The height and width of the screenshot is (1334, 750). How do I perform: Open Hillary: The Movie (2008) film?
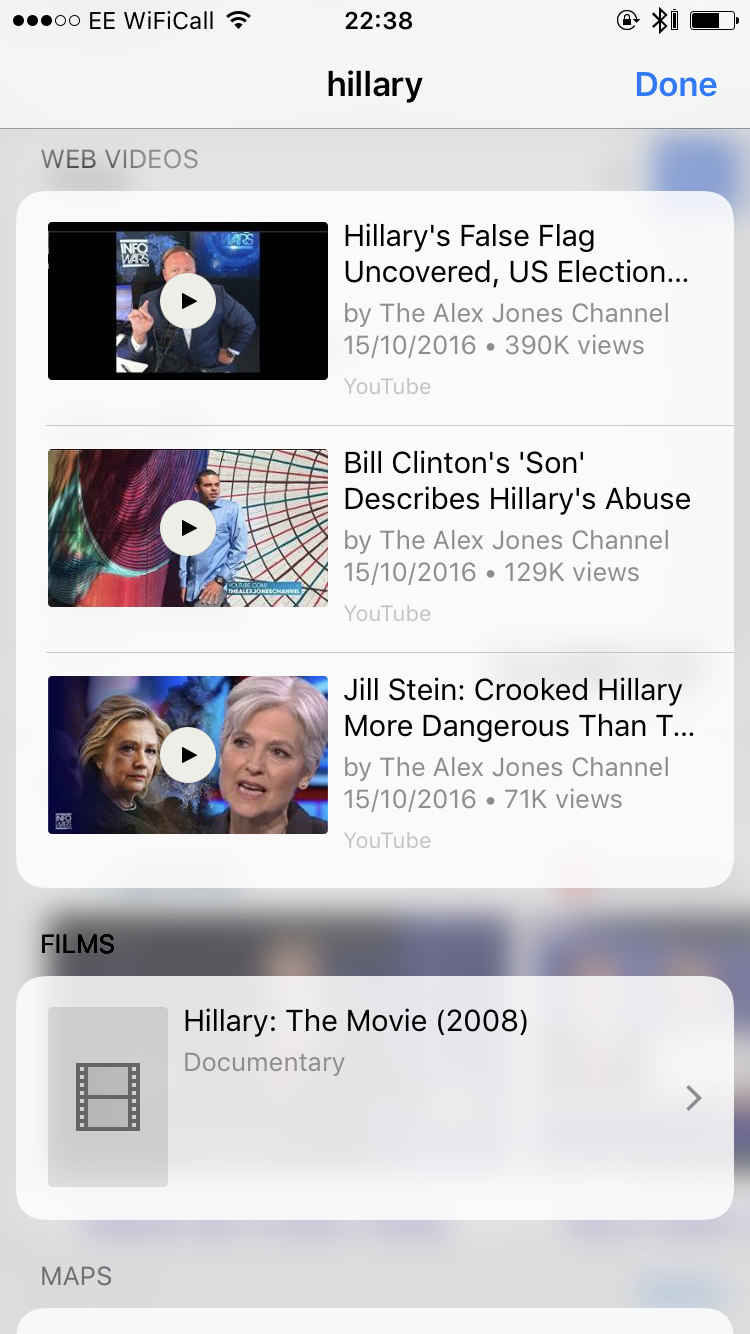click(375, 1097)
